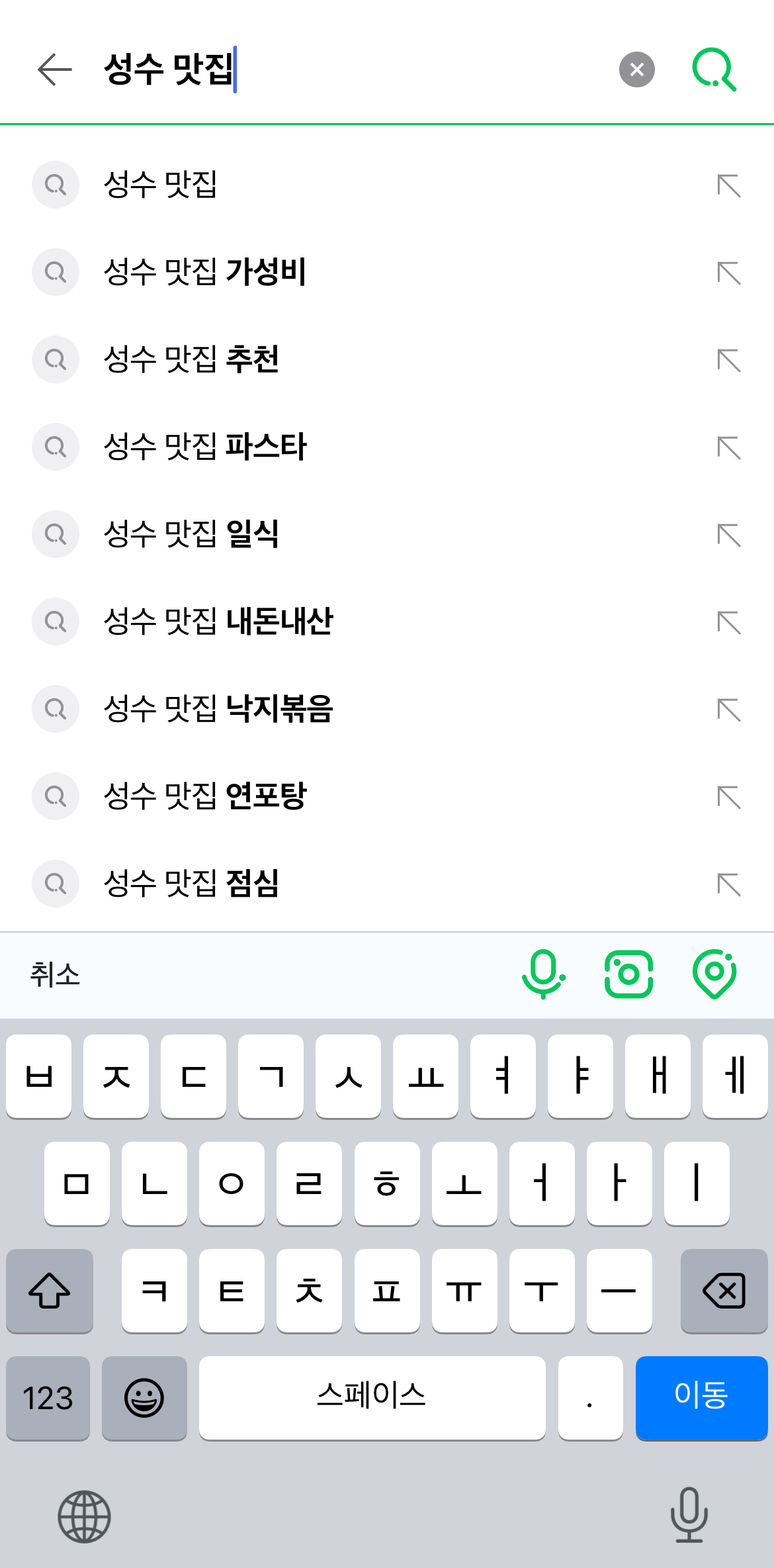Clear the search text with X
Screen dimensions: 774x1568
point(636,69)
